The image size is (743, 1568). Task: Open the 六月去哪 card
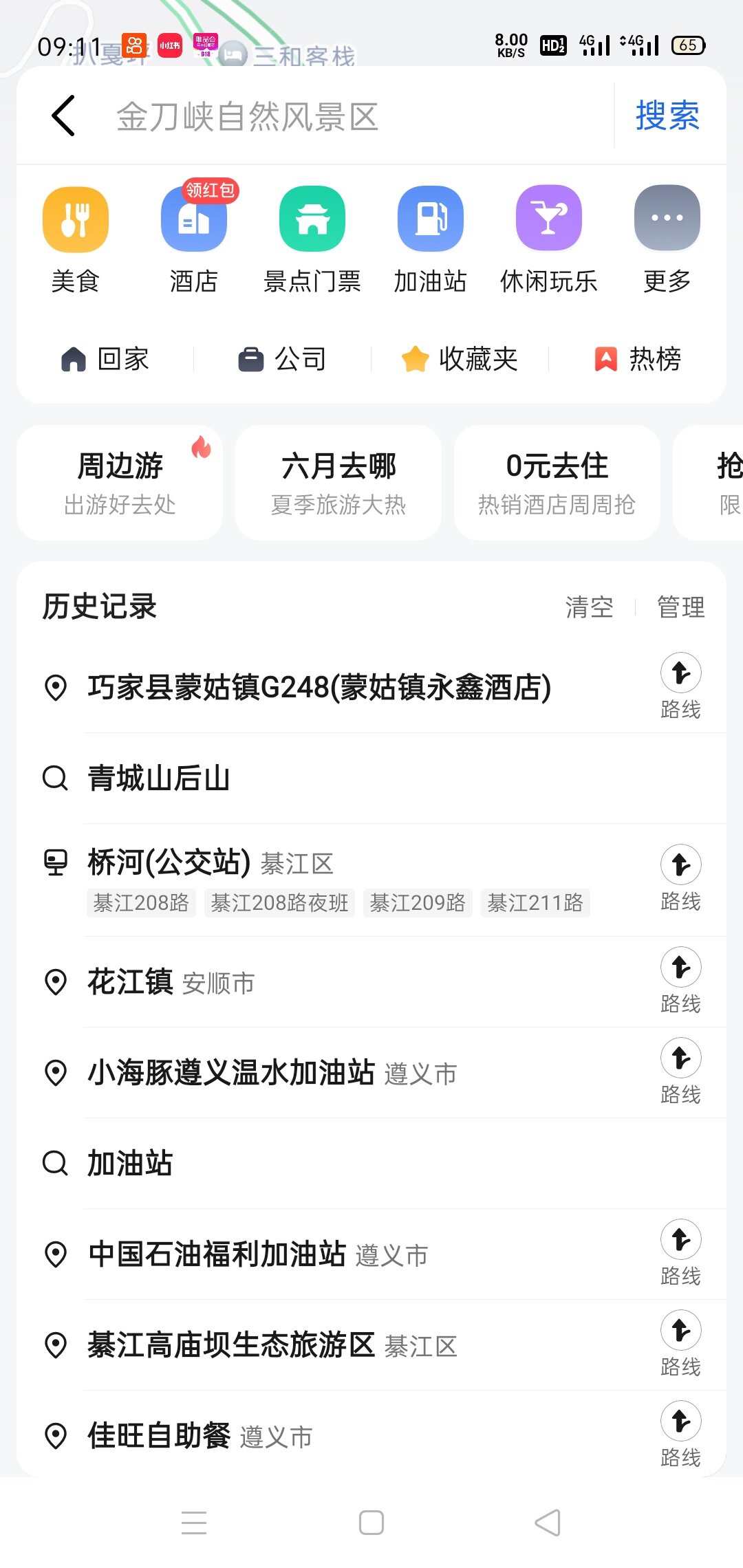tap(338, 483)
